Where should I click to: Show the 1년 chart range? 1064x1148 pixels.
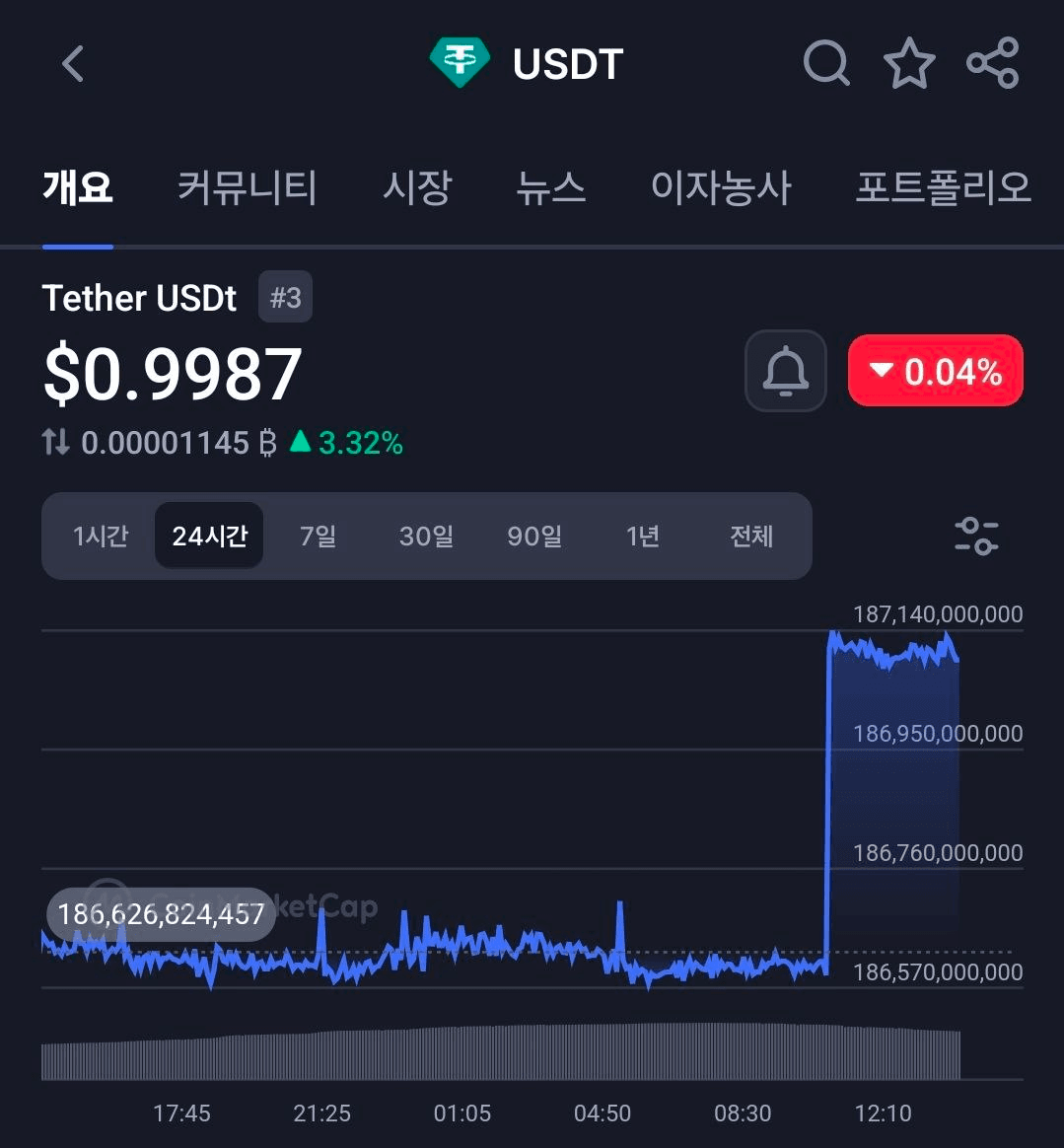(643, 537)
